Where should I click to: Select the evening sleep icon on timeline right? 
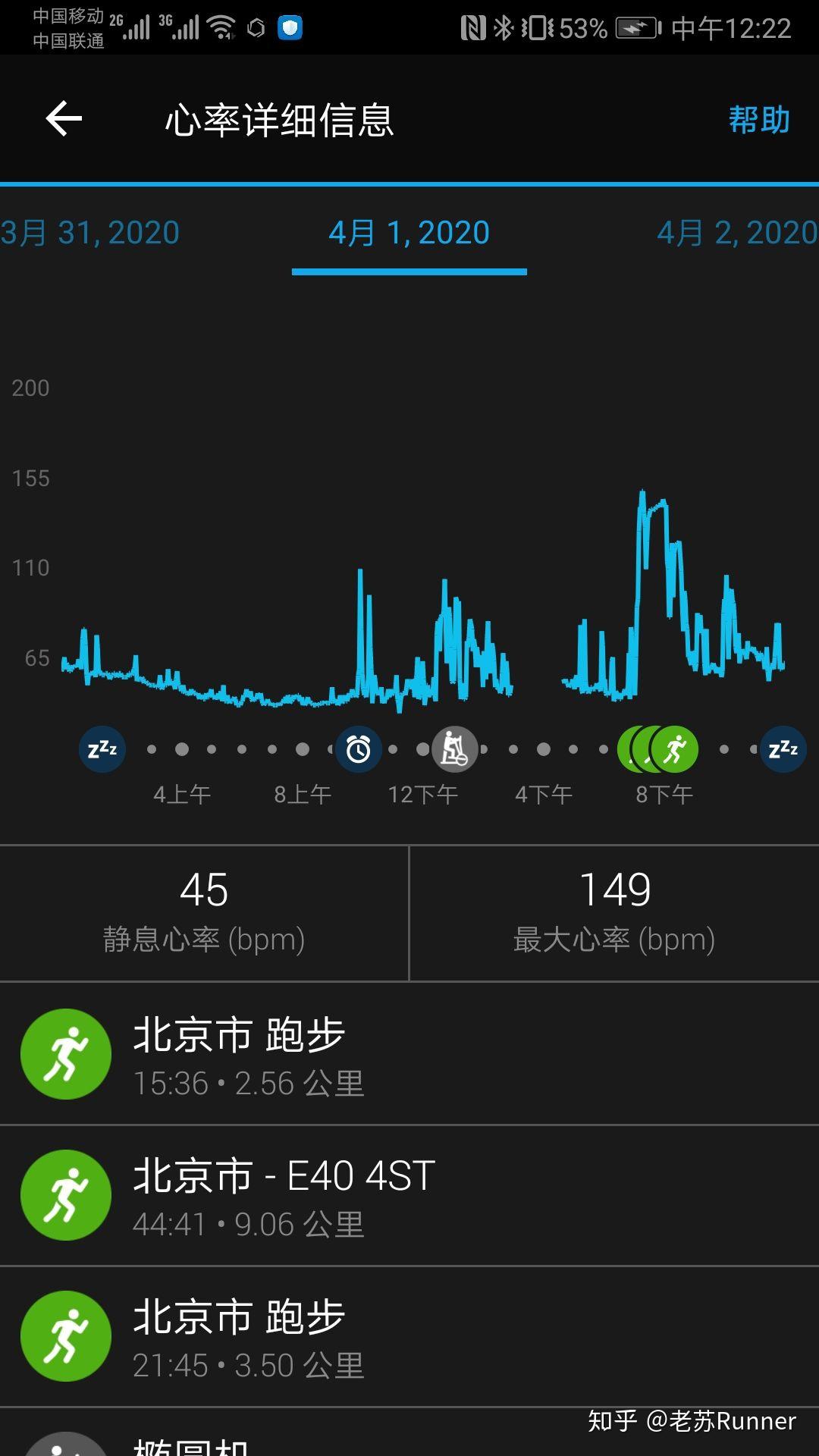[x=782, y=749]
